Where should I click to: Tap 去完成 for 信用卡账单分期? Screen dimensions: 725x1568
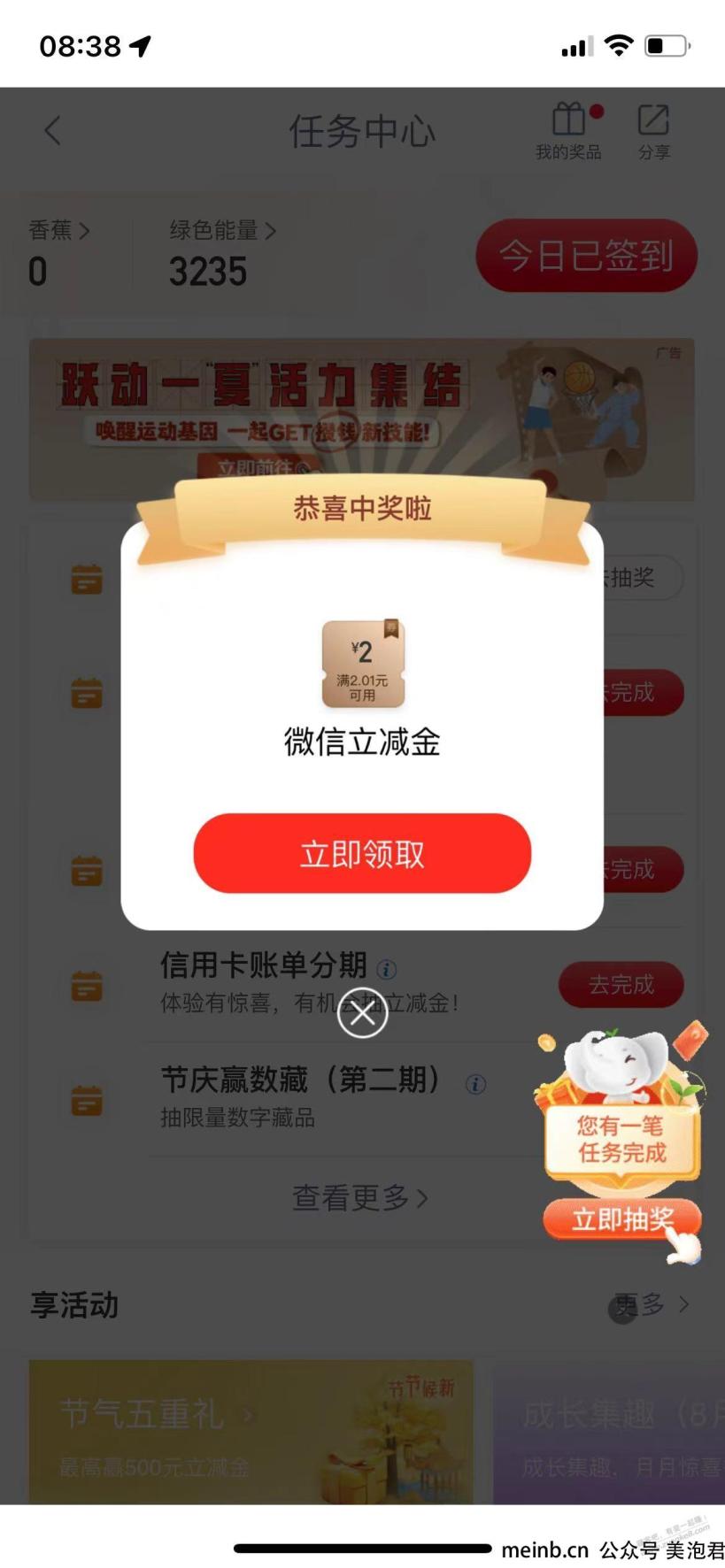621,984
